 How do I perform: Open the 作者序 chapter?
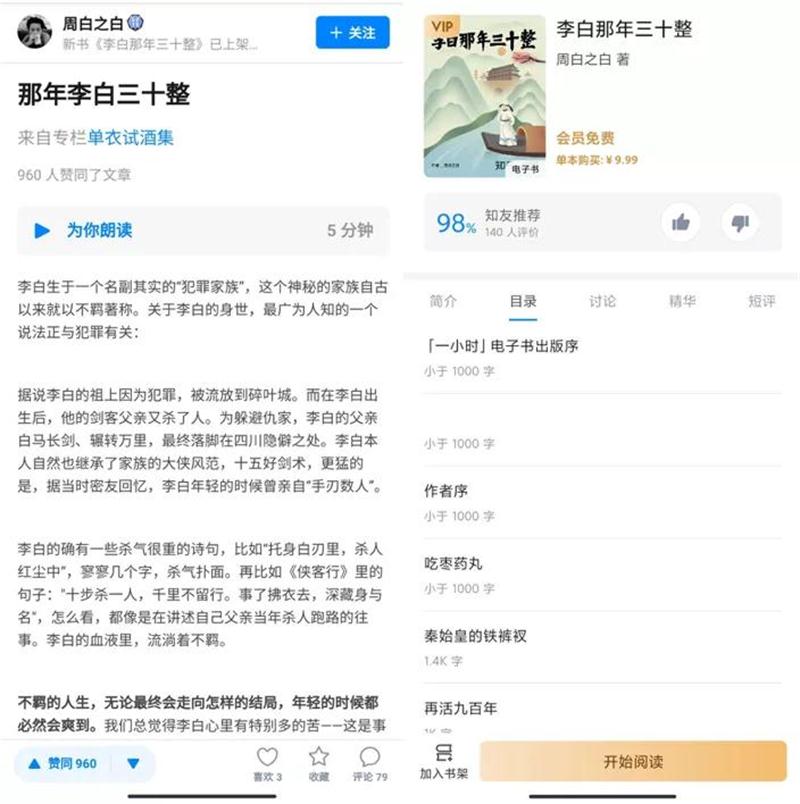446,491
